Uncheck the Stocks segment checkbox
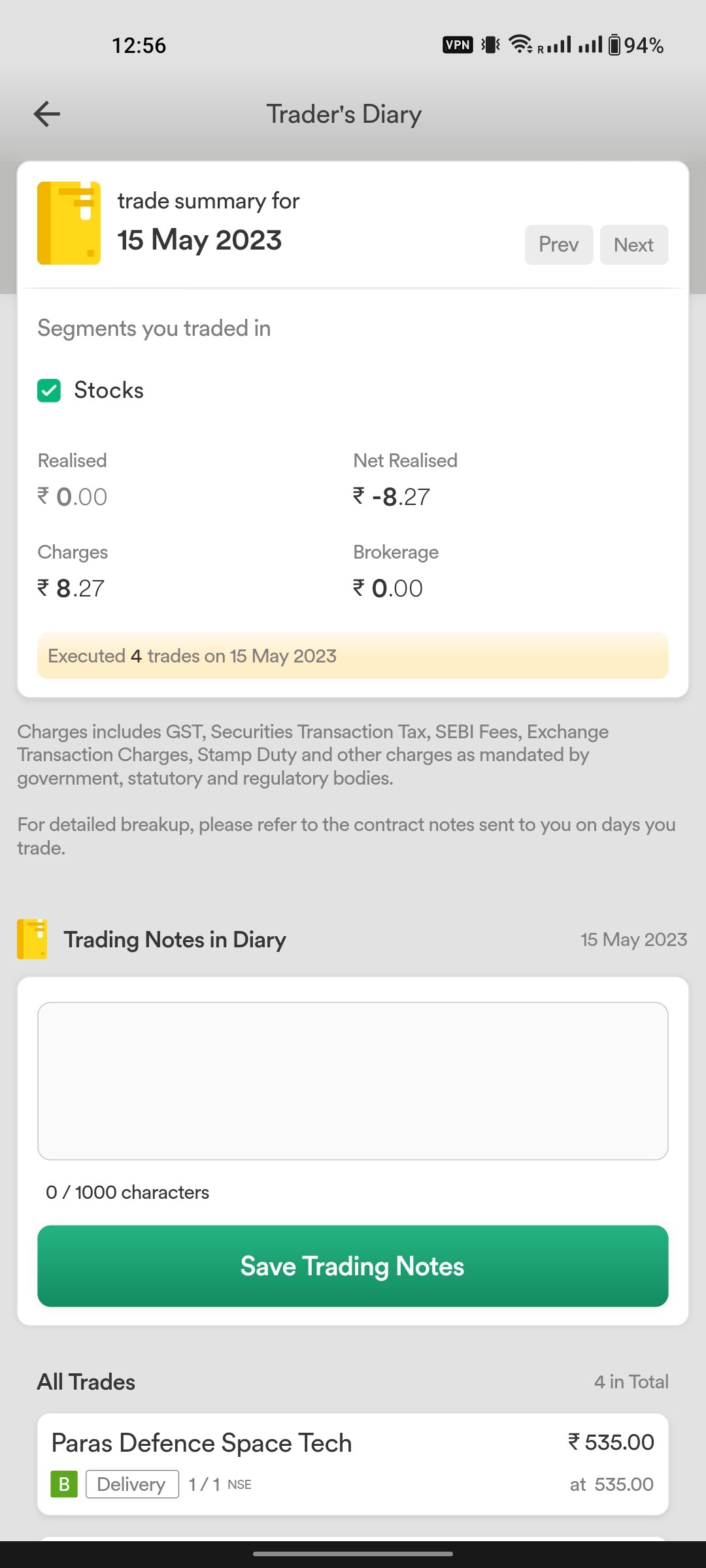Viewport: 706px width, 1568px height. click(x=49, y=391)
